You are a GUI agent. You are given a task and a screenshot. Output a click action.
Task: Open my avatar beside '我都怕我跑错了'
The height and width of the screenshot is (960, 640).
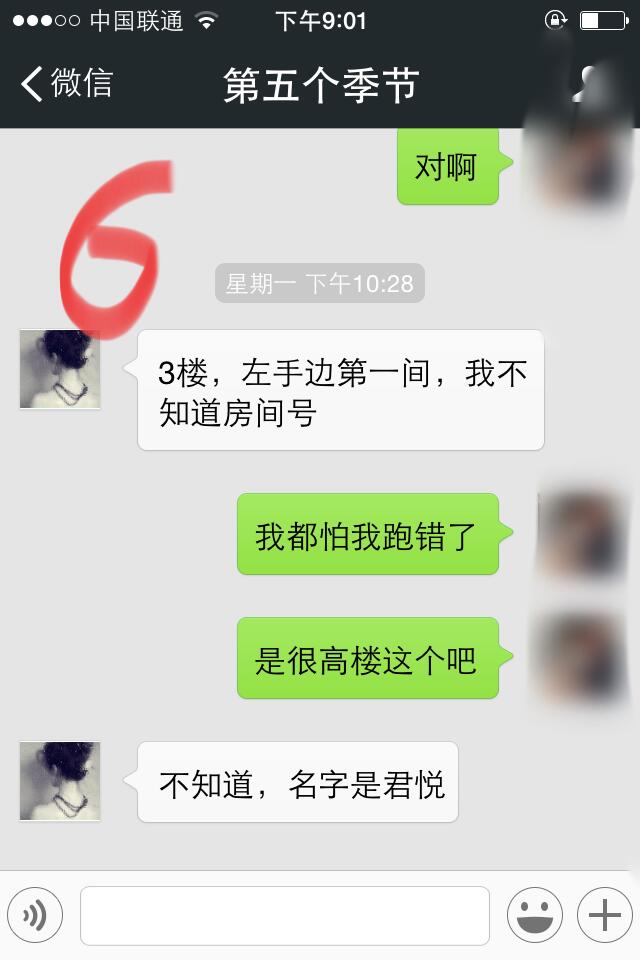click(x=582, y=533)
